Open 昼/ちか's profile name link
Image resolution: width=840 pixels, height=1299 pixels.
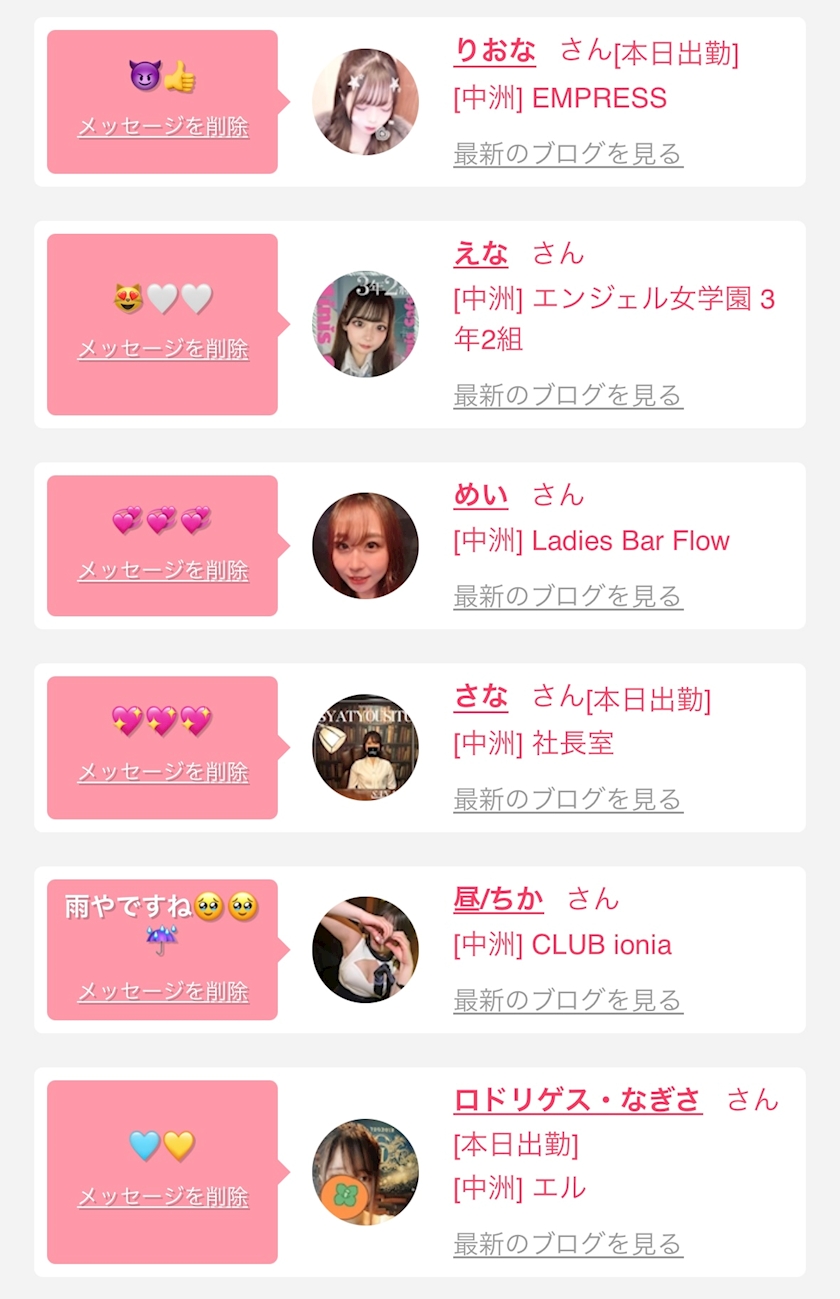[498, 899]
